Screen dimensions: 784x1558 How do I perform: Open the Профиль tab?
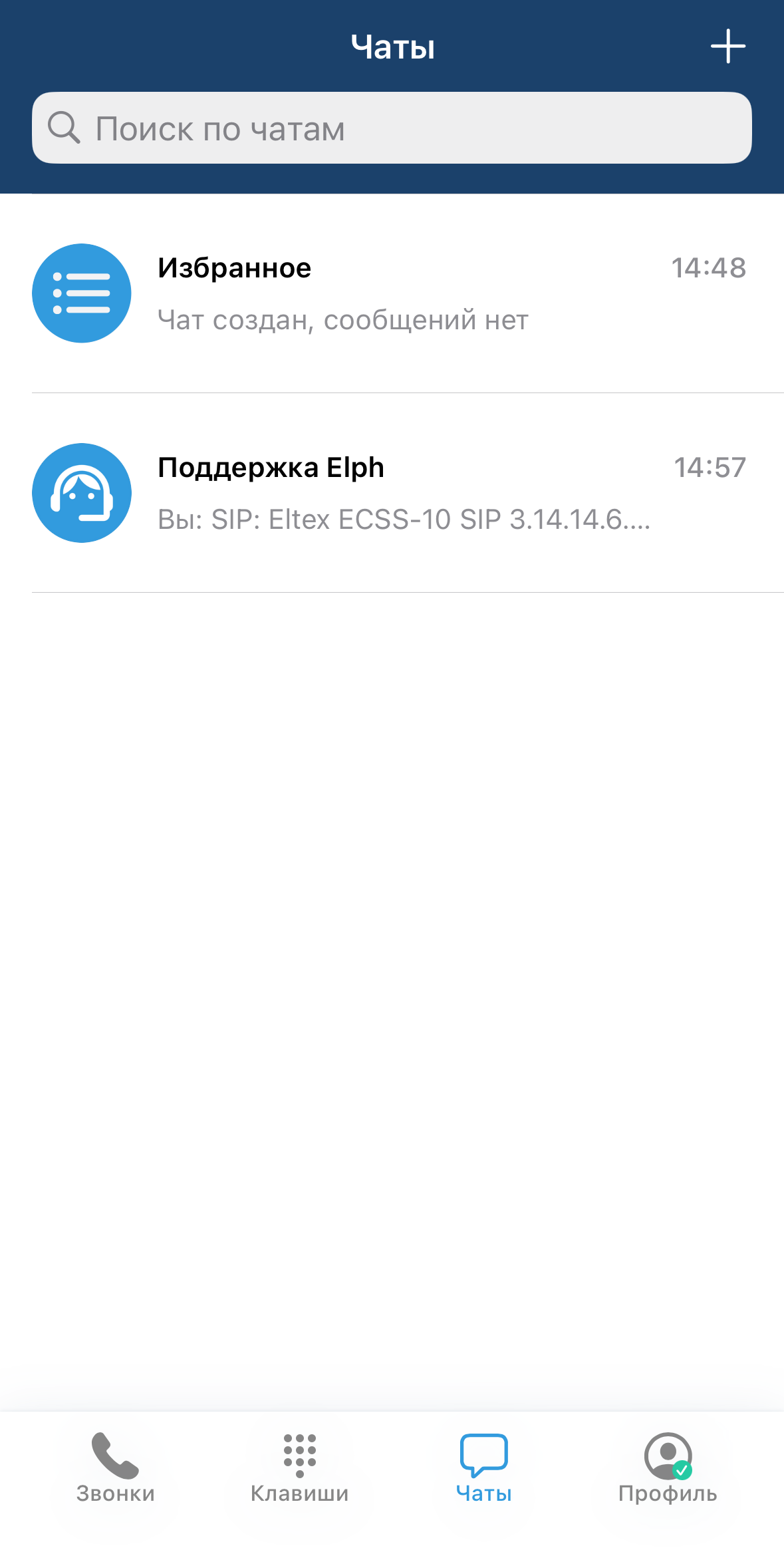pyautogui.click(x=668, y=1468)
